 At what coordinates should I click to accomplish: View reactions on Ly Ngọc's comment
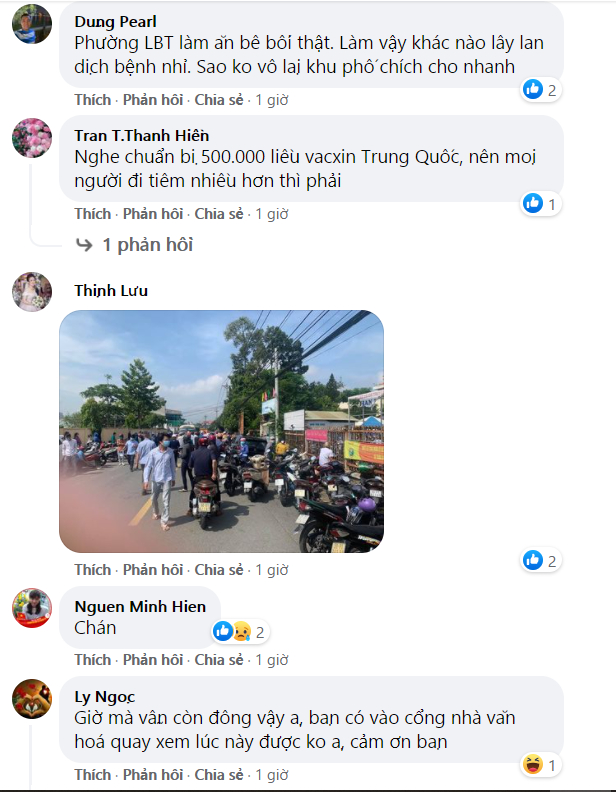click(x=540, y=766)
